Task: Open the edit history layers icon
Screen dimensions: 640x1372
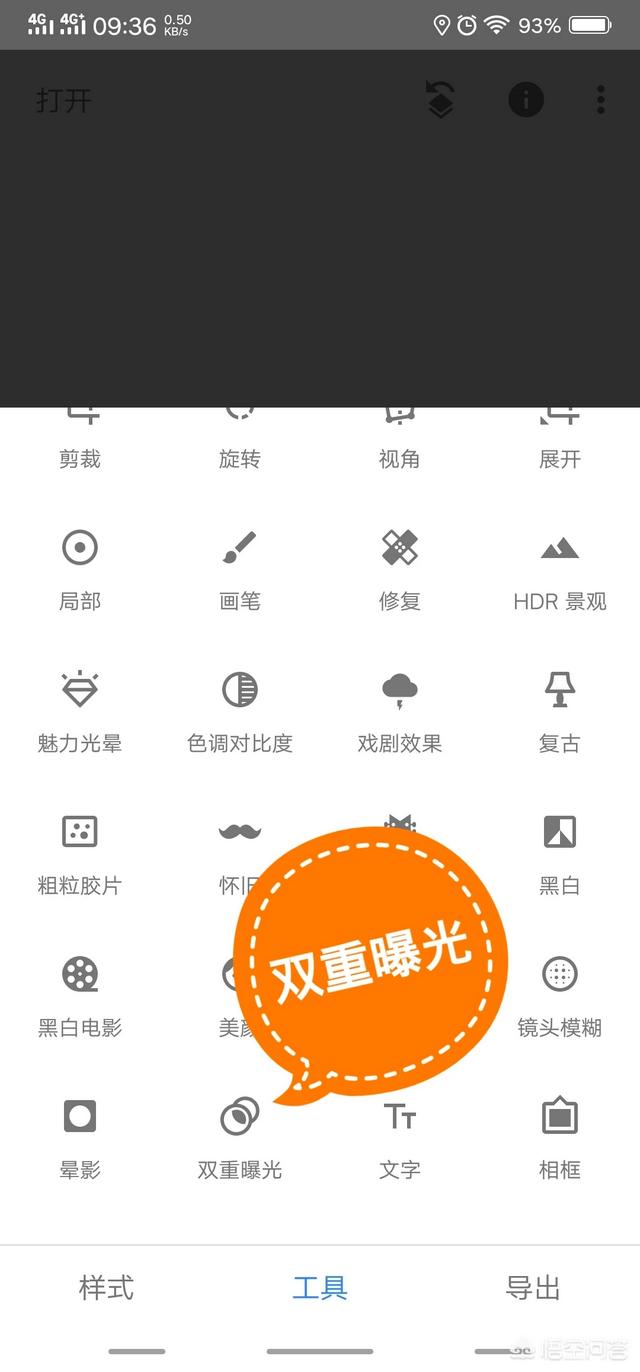Action: pos(440,100)
